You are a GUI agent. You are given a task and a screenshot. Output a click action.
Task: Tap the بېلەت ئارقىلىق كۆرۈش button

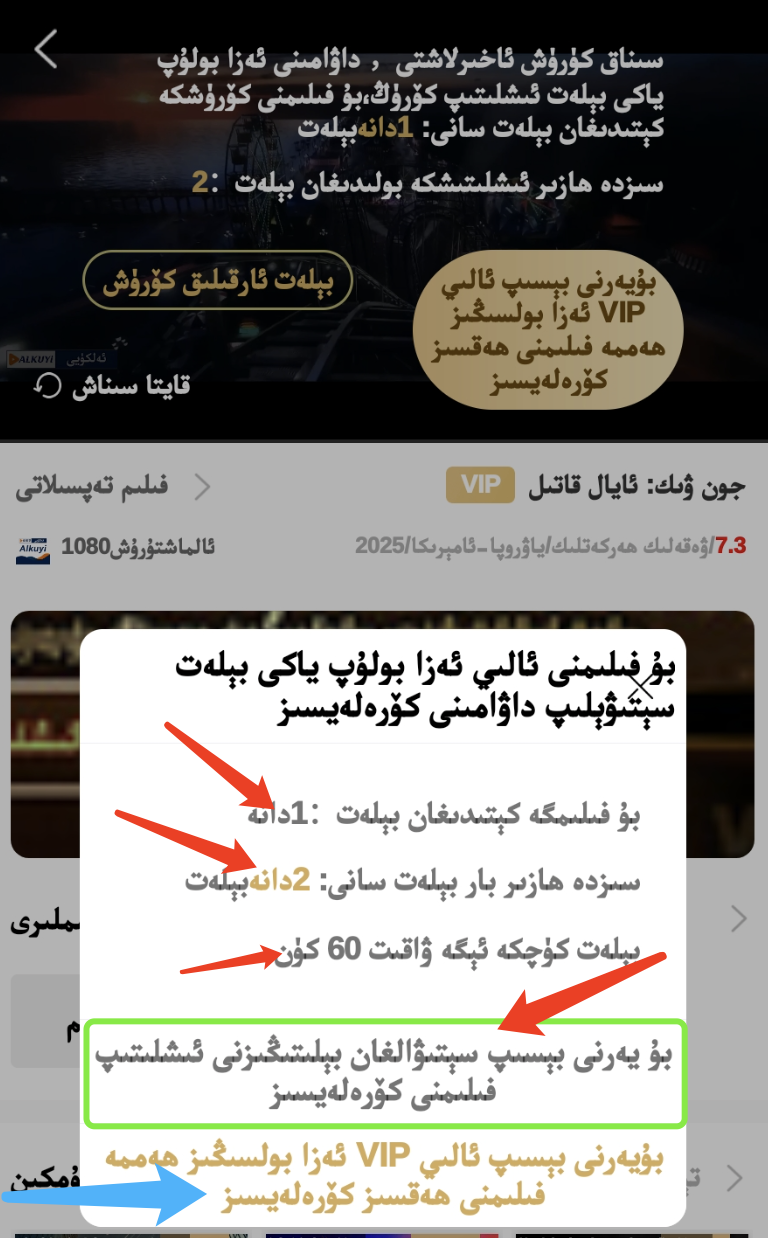click(x=217, y=280)
